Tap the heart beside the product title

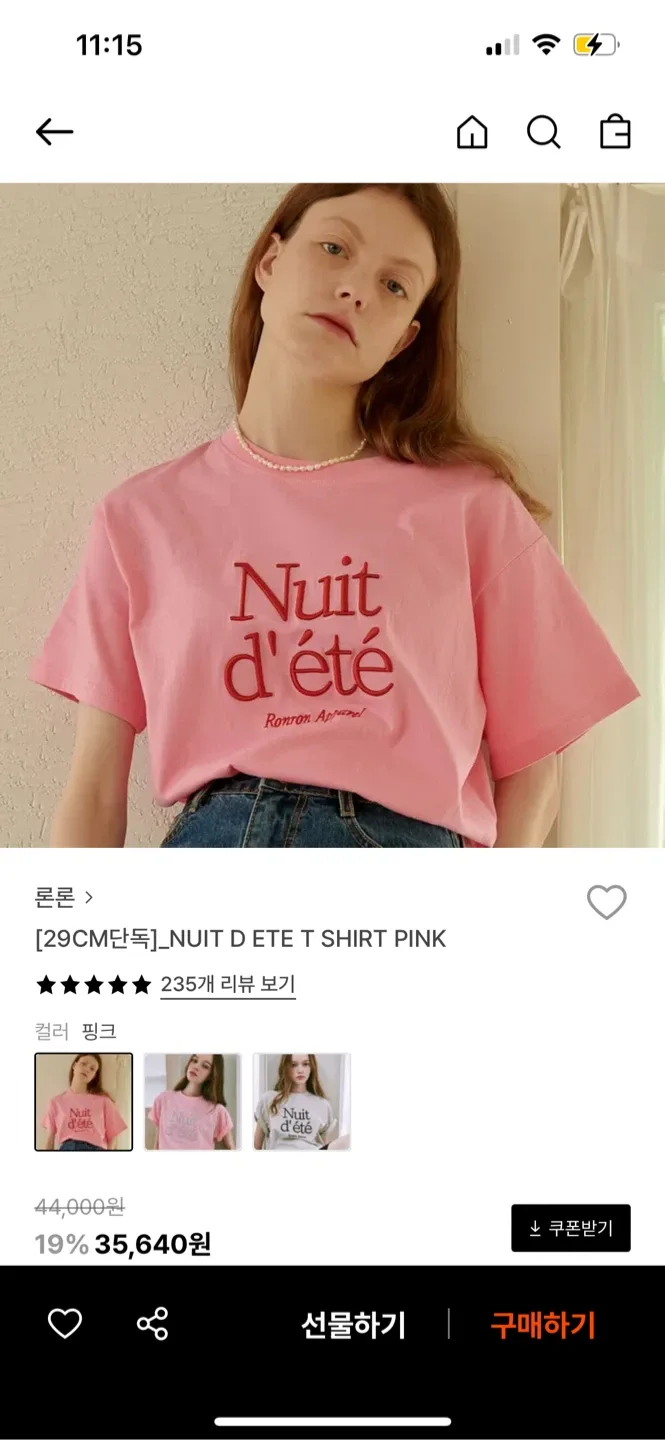(x=606, y=902)
